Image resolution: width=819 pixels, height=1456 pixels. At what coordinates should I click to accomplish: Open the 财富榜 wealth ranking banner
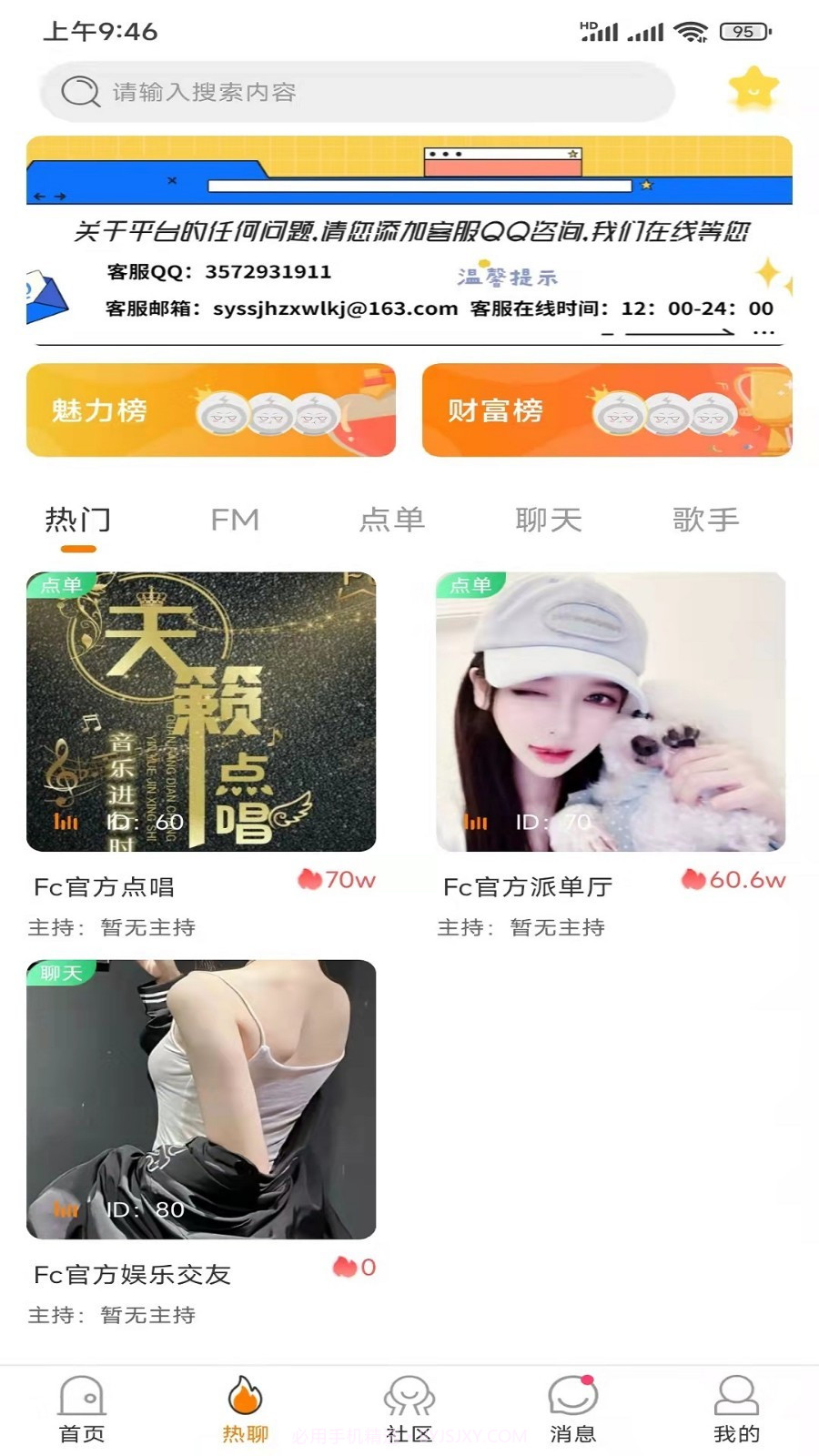(606, 410)
